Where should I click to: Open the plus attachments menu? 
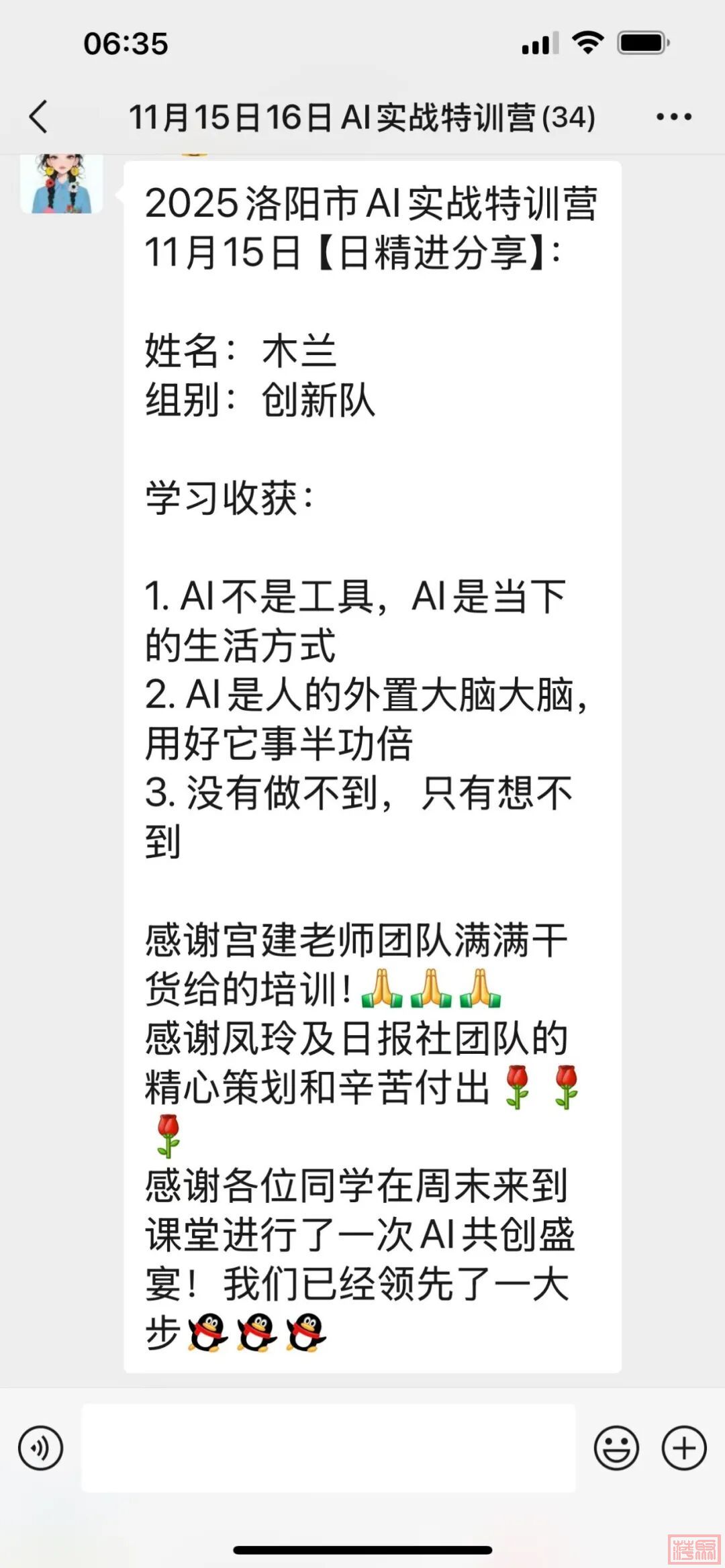(683, 1448)
